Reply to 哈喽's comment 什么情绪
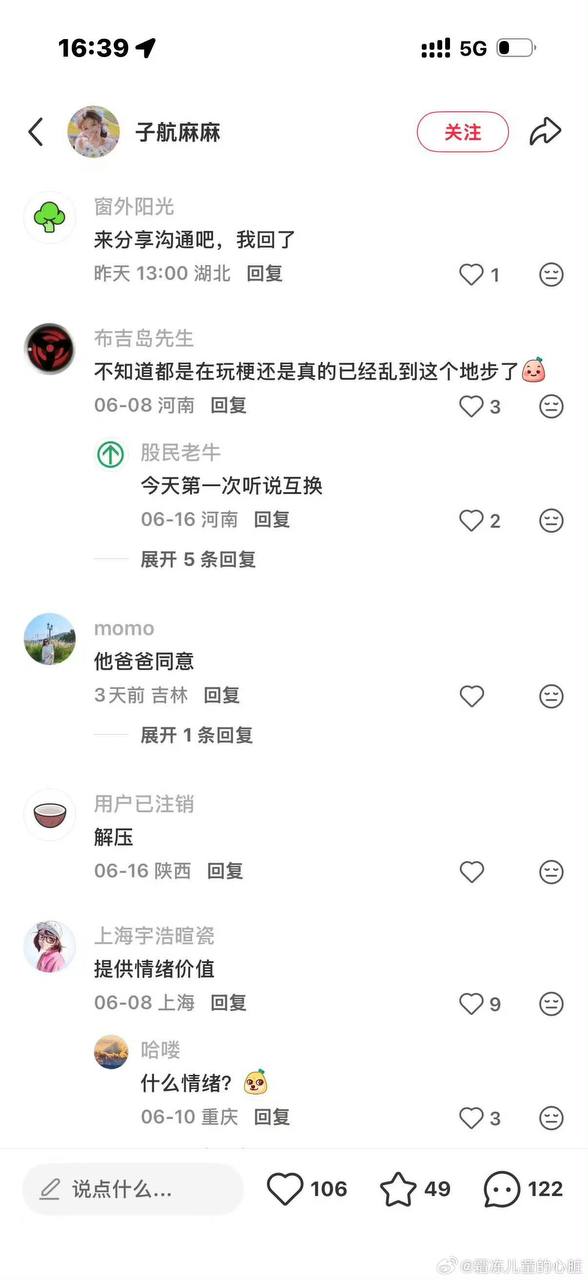This screenshot has width=588, height=1280. (272, 1117)
